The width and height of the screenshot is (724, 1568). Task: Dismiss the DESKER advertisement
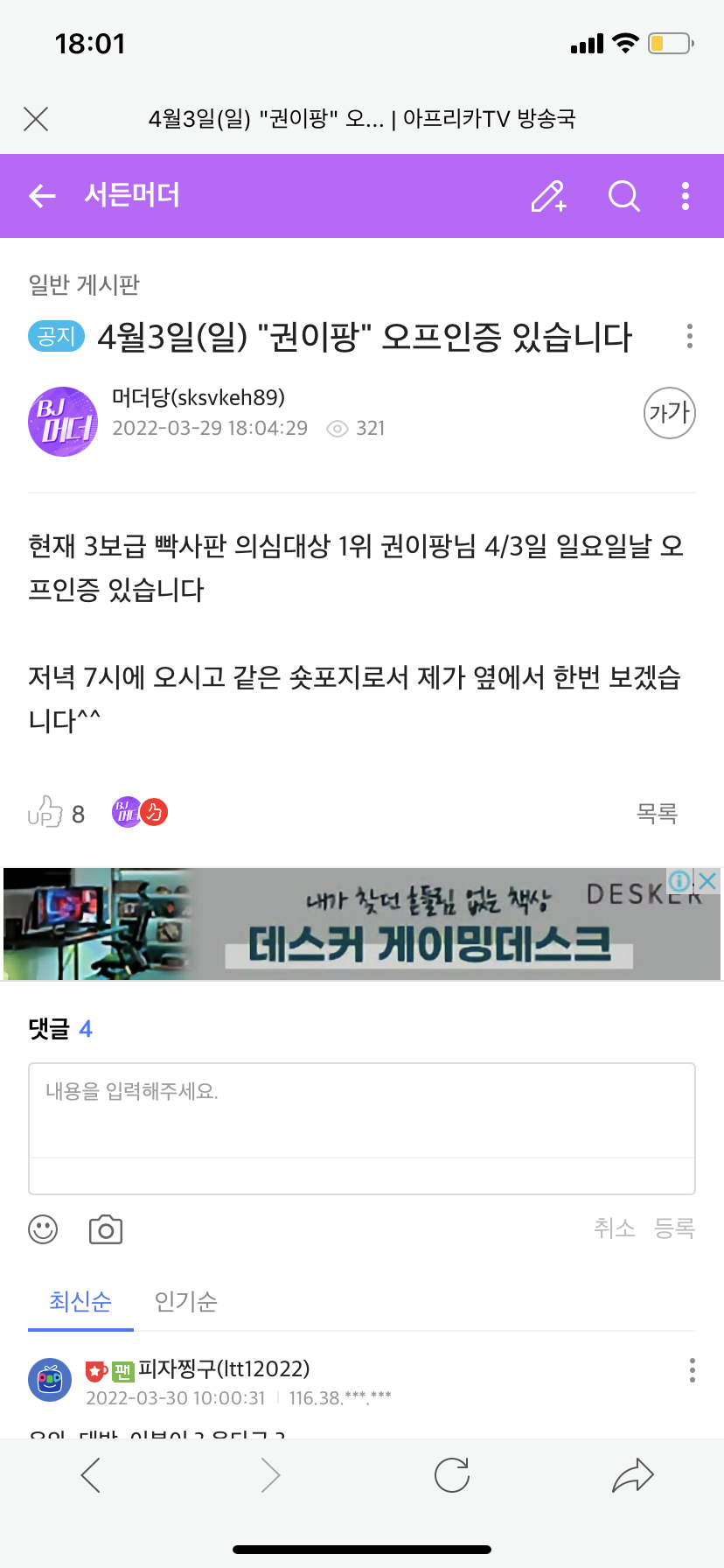(709, 880)
